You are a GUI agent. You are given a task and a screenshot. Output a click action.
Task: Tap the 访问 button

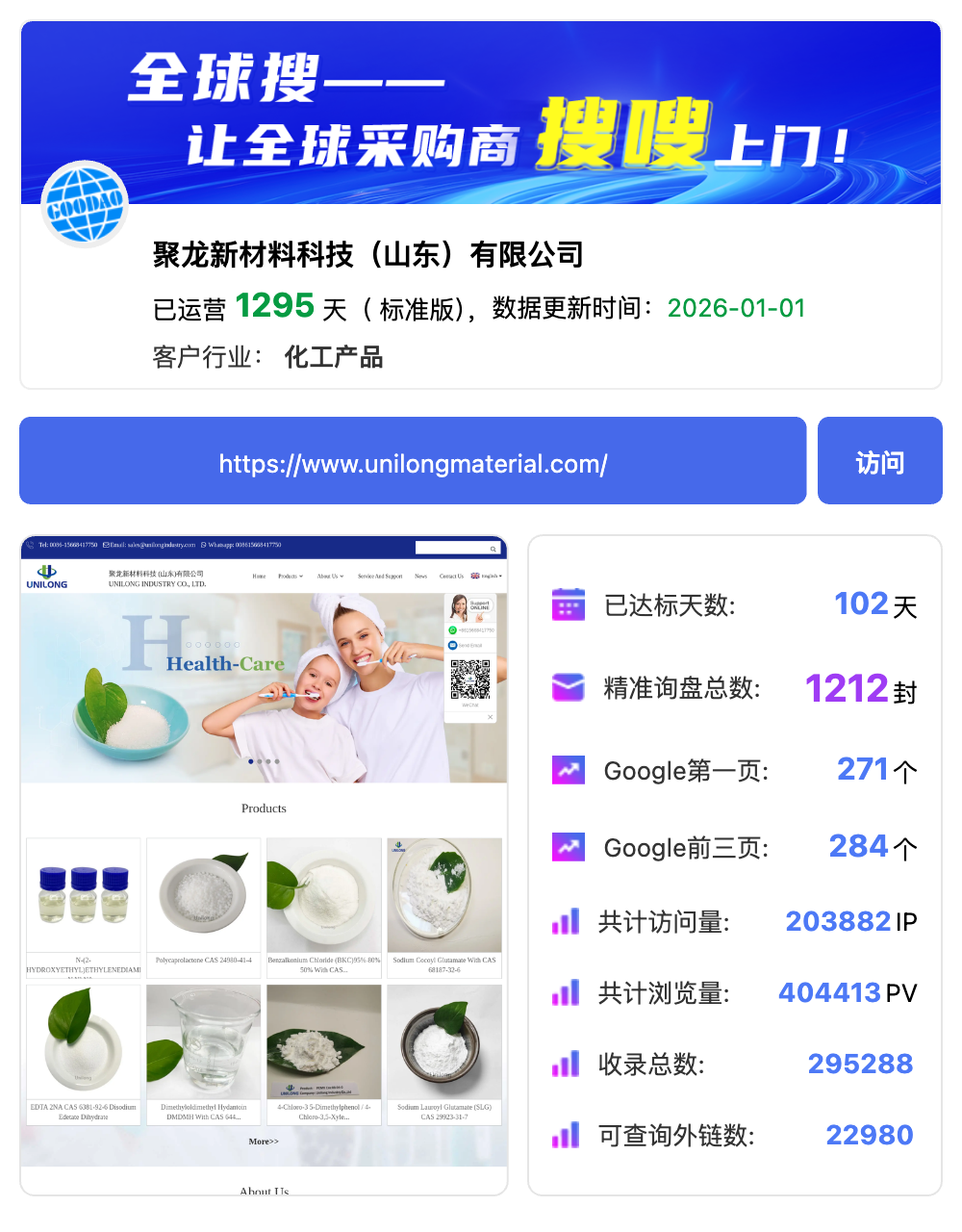click(x=879, y=461)
